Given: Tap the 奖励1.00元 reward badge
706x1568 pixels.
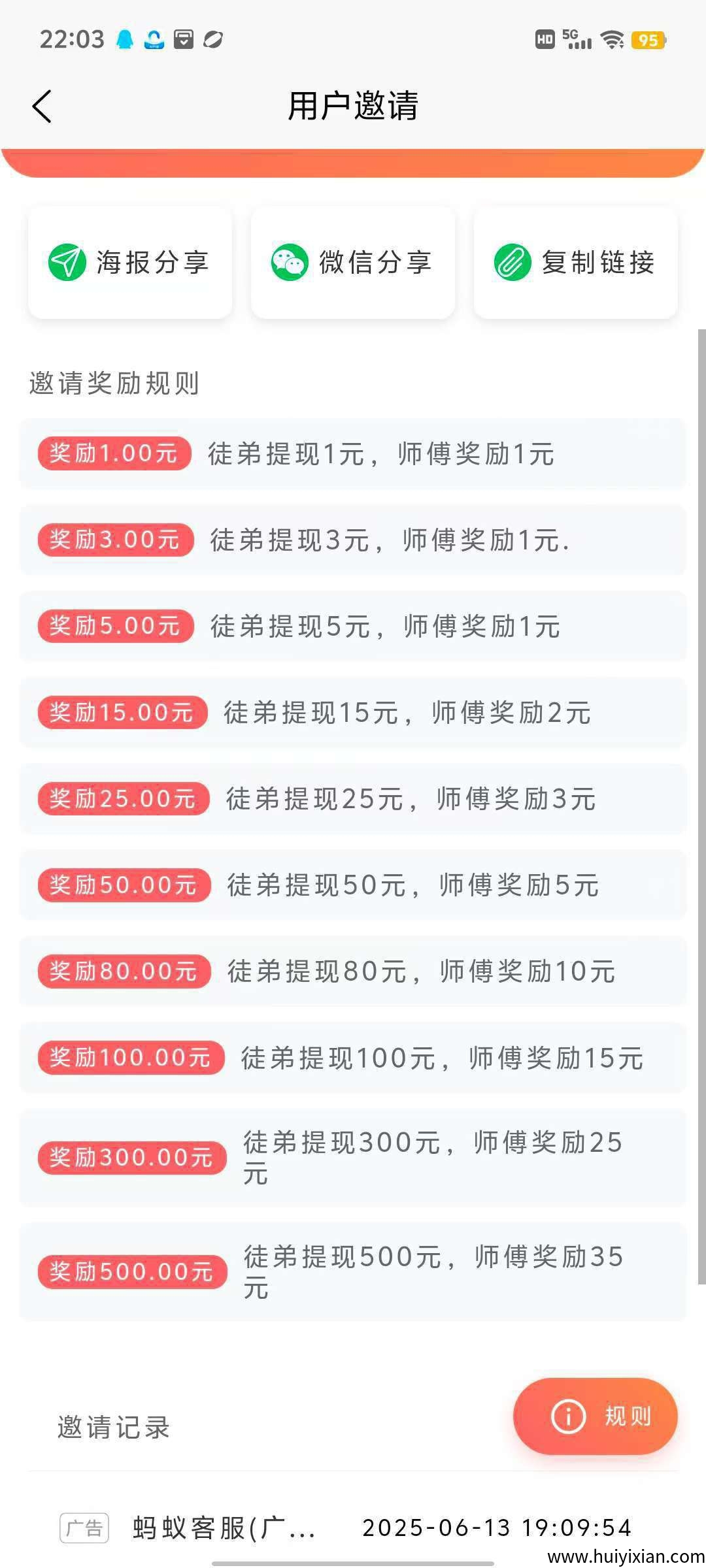Looking at the screenshot, I should point(113,453).
